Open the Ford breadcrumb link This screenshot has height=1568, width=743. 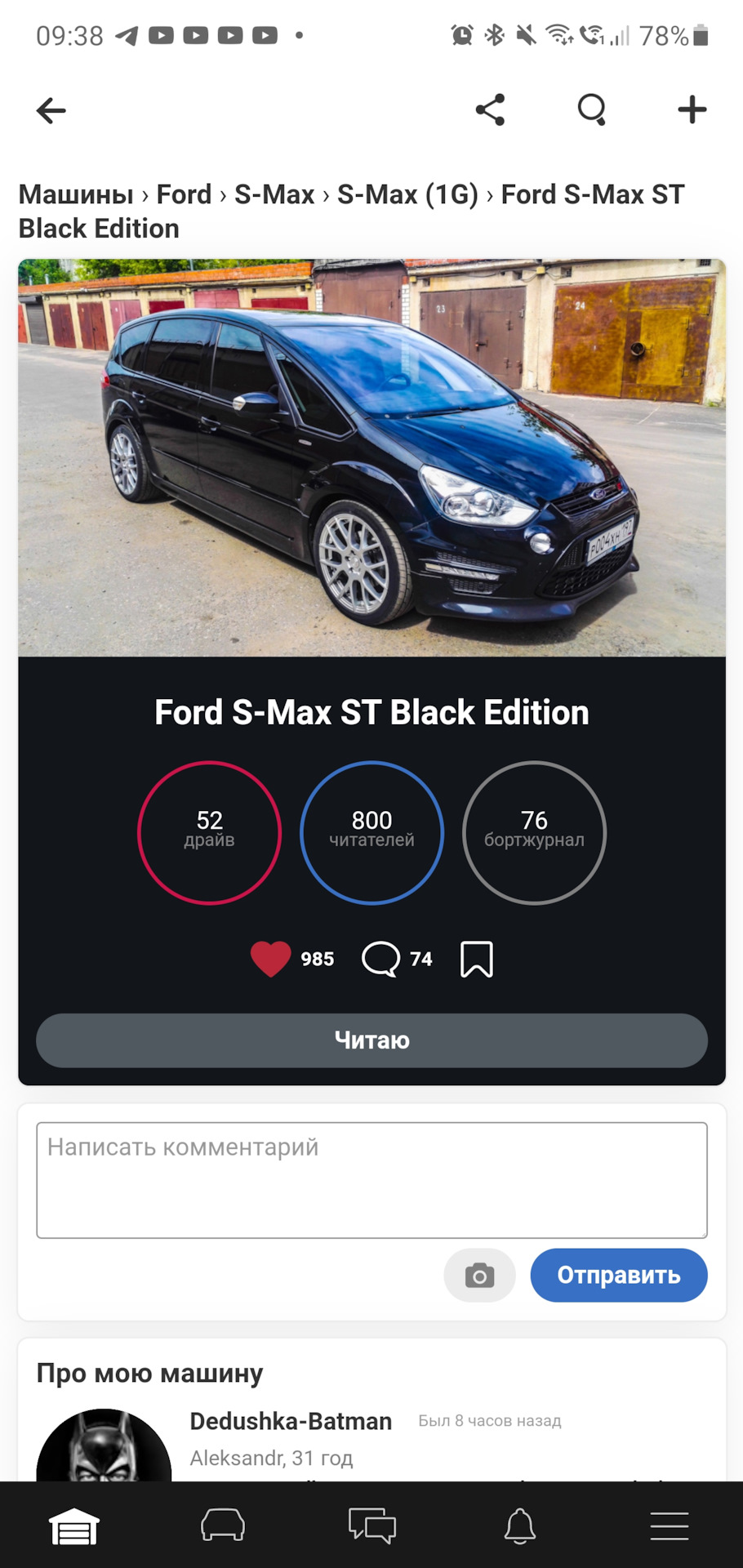tap(184, 194)
